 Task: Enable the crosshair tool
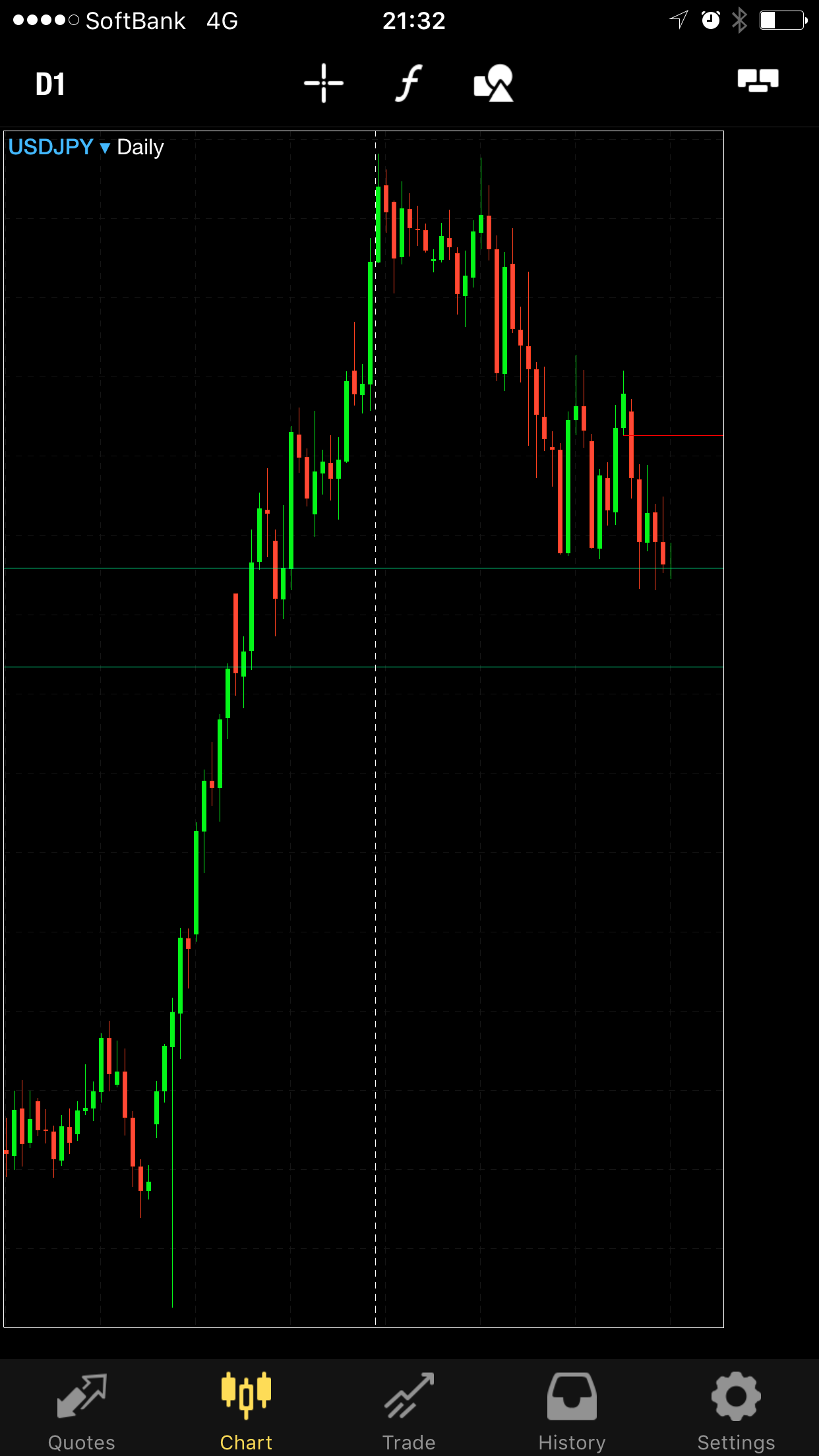pyautogui.click(x=323, y=84)
